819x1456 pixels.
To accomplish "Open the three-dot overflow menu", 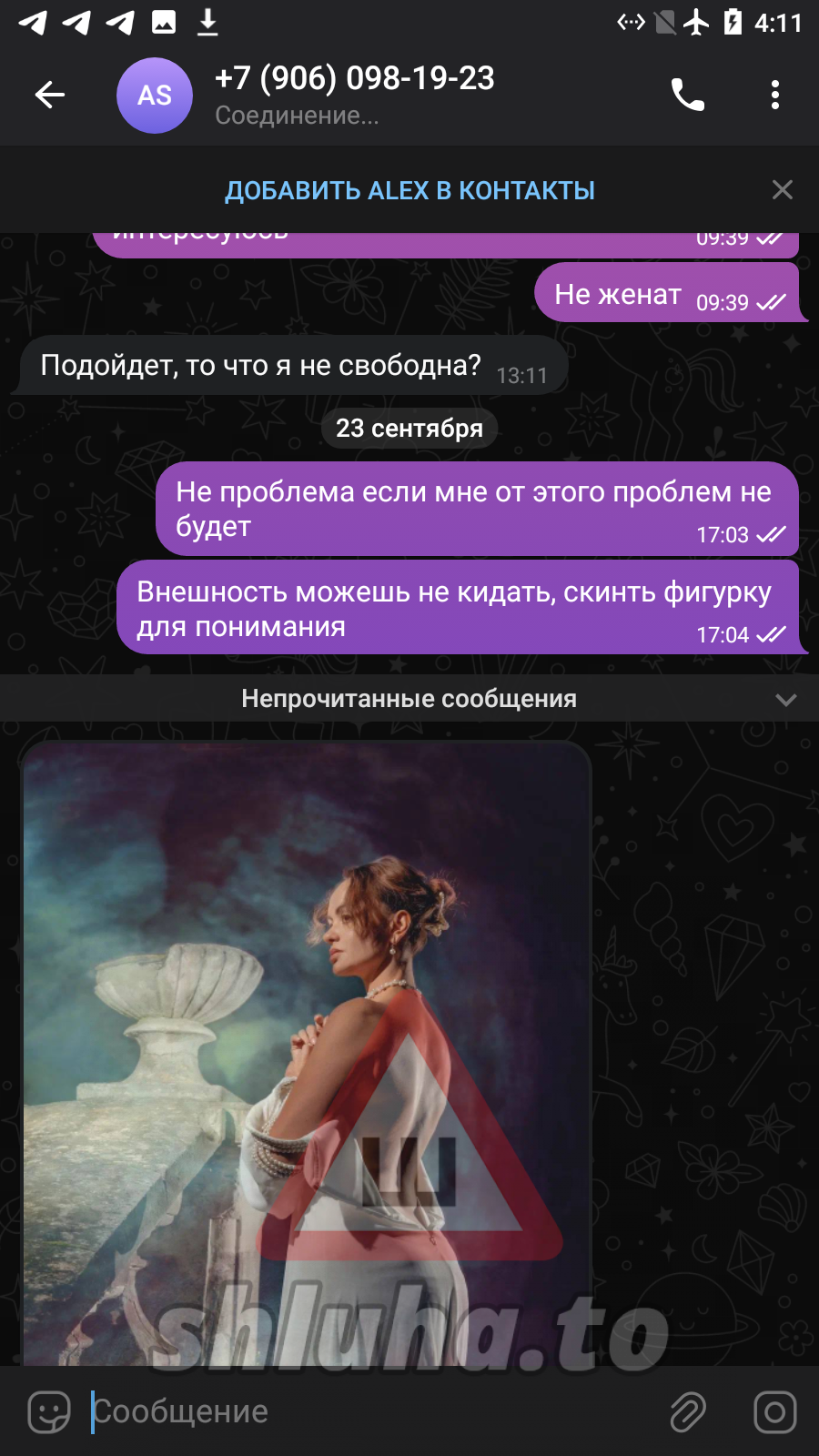I will (775, 95).
